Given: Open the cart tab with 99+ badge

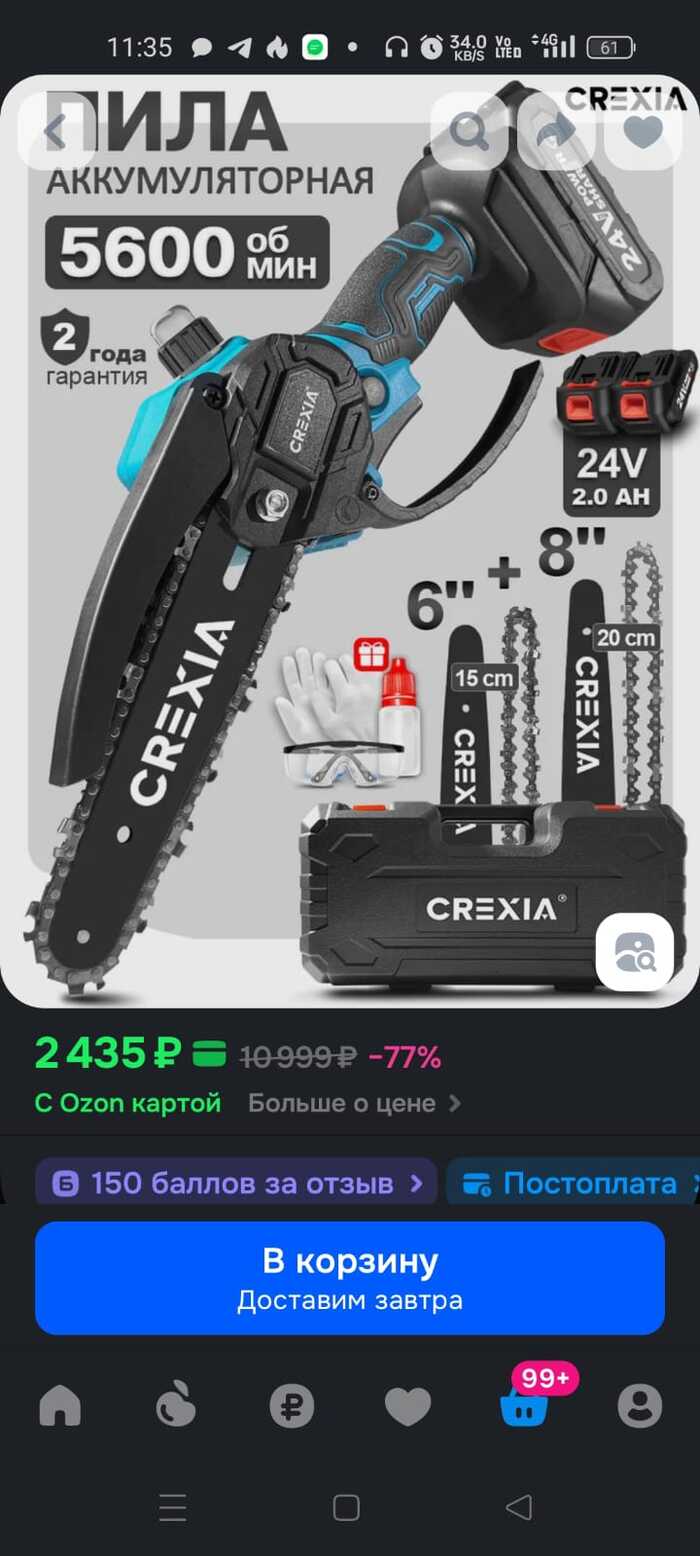Looking at the screenshot, I should pyautogui.click(x=523, y=1407).
